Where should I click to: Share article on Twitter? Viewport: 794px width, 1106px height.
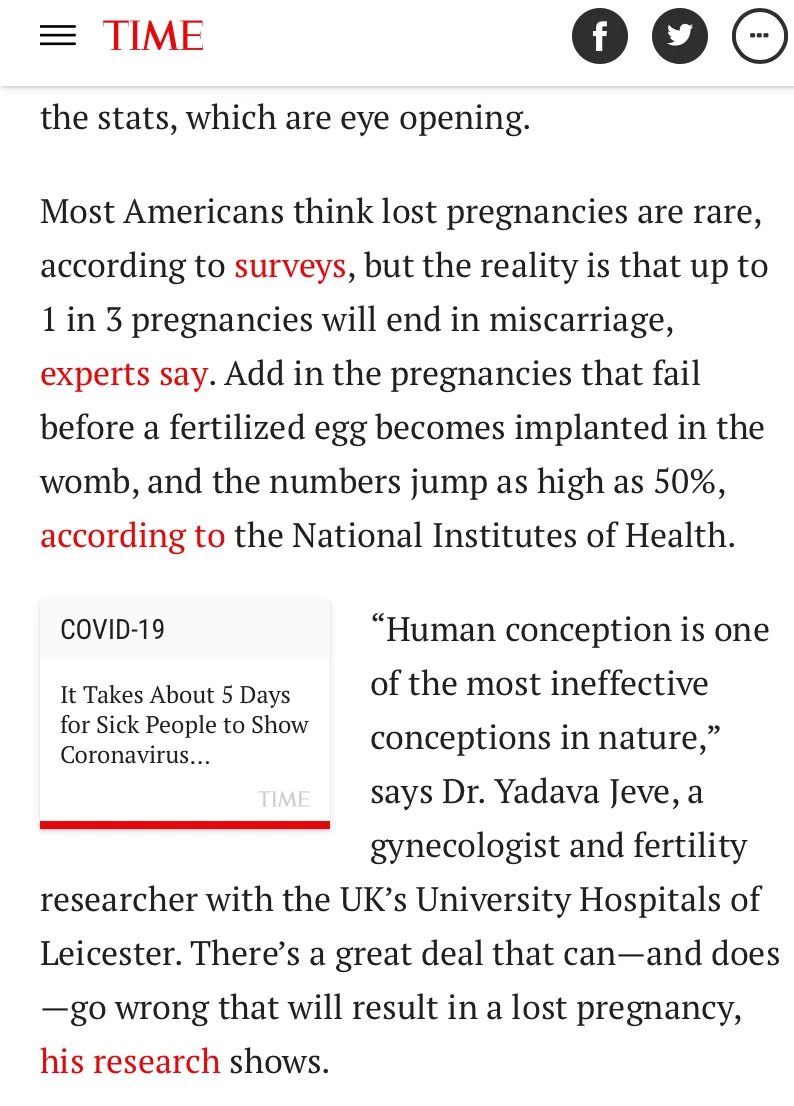[x=680, y=37]
